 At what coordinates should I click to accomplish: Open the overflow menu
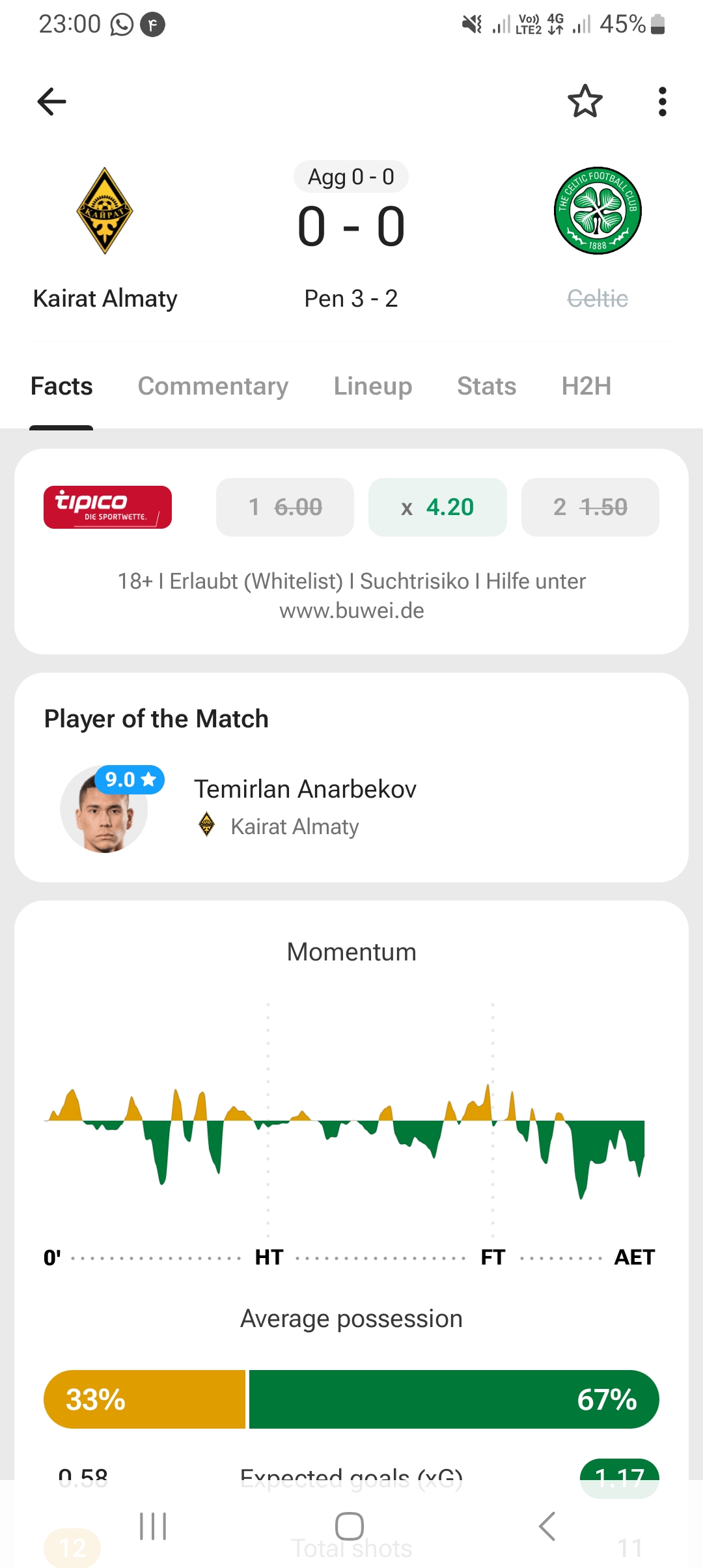click(x=662, y=102)
